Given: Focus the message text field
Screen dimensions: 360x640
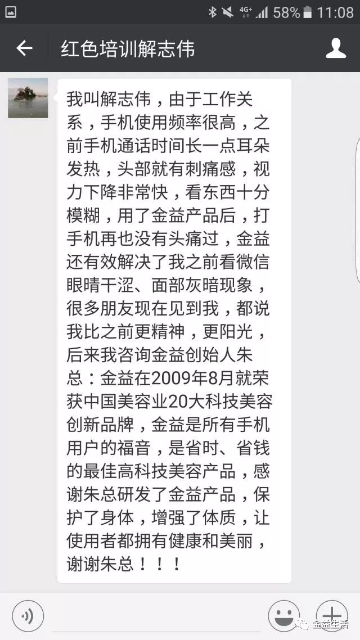Looking at the screenshot, I should 156,617.
